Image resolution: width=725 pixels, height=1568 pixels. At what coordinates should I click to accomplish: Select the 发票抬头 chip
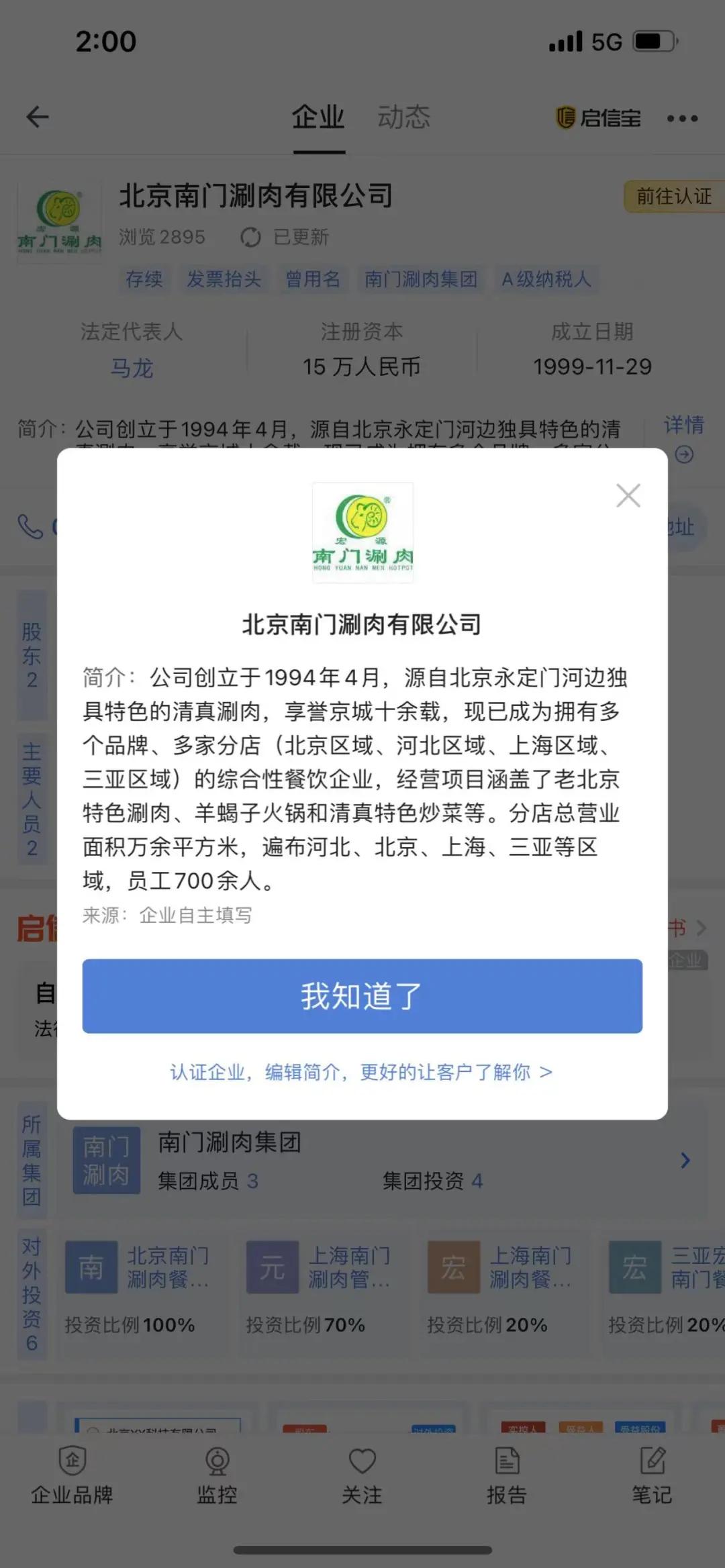pyautogui.click(x=224, y=279)
